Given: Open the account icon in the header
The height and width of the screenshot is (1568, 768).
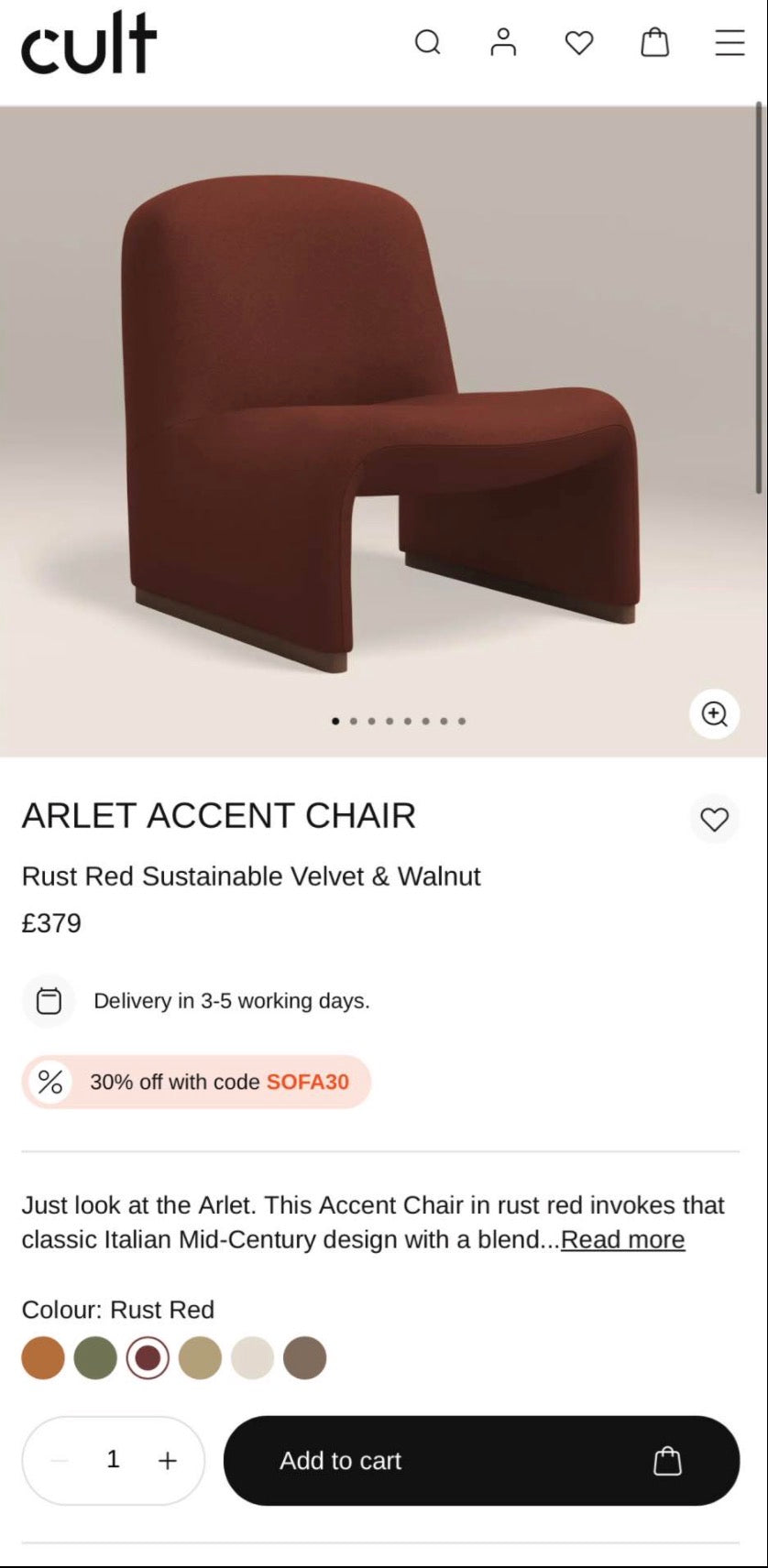Looking at the screenshot, I should pyautogui.click(x=502, y=42).
